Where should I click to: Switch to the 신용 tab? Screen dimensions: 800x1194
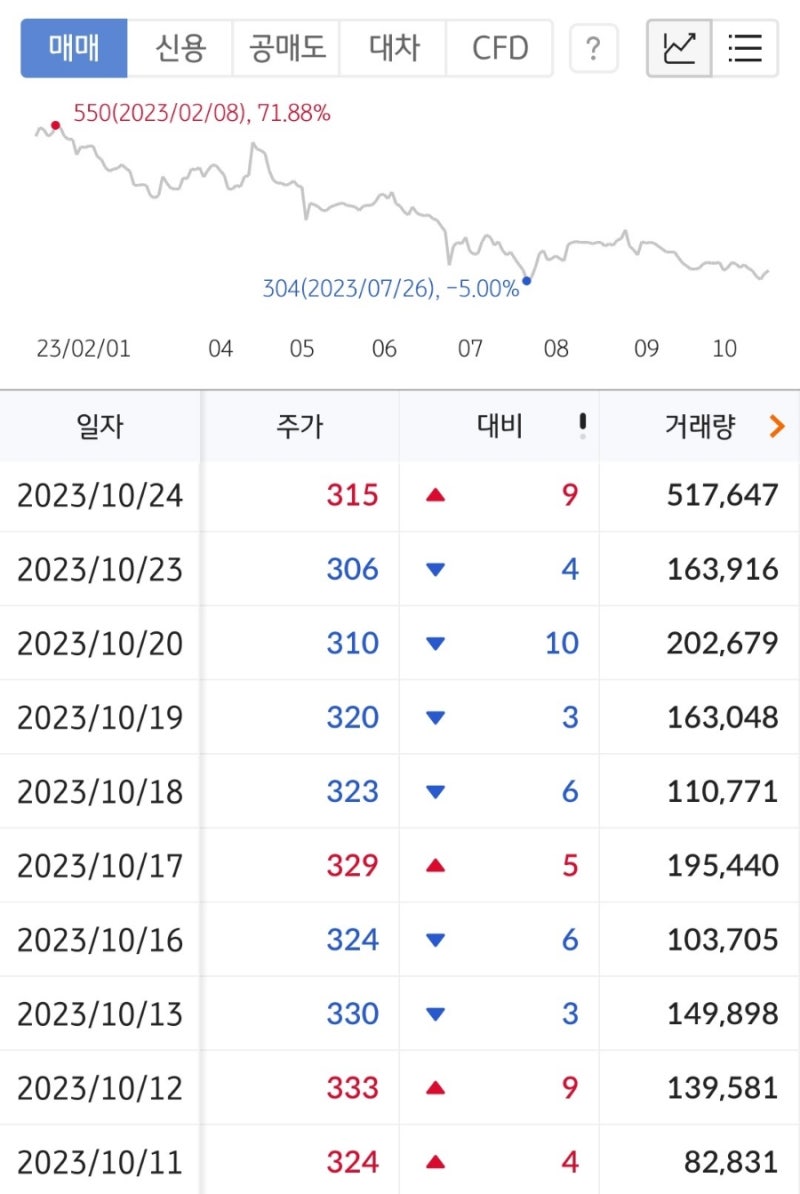click(x=180, y=47)
